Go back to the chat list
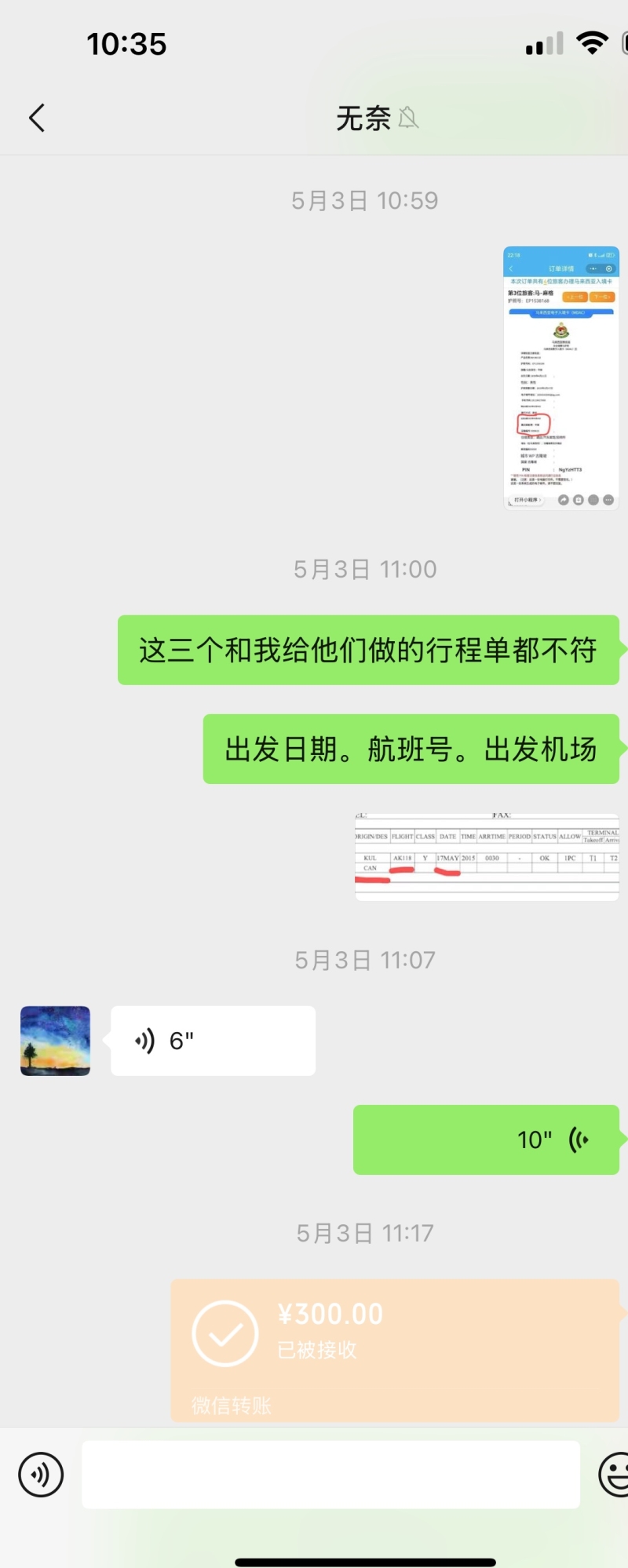The image size is (628, 1568). tap(36, 119)
